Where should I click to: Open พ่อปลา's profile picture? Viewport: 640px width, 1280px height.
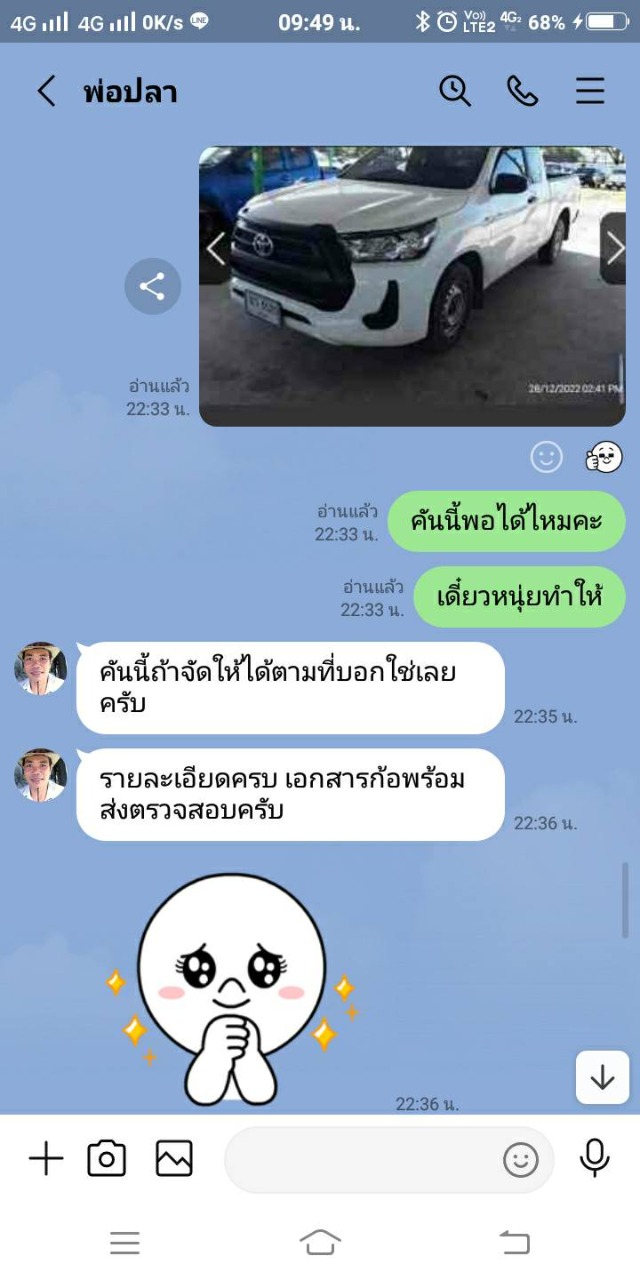click(40, 668)
